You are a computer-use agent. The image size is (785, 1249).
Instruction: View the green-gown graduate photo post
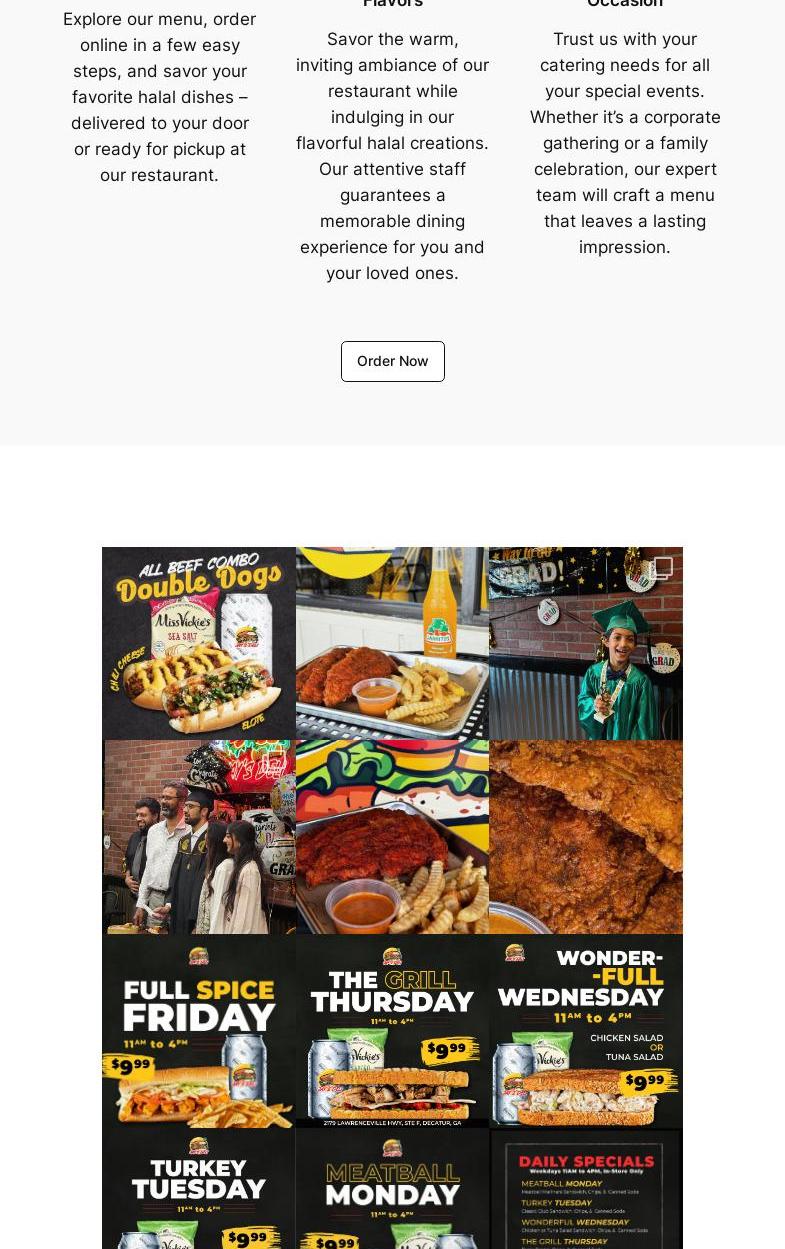(586, 643)
